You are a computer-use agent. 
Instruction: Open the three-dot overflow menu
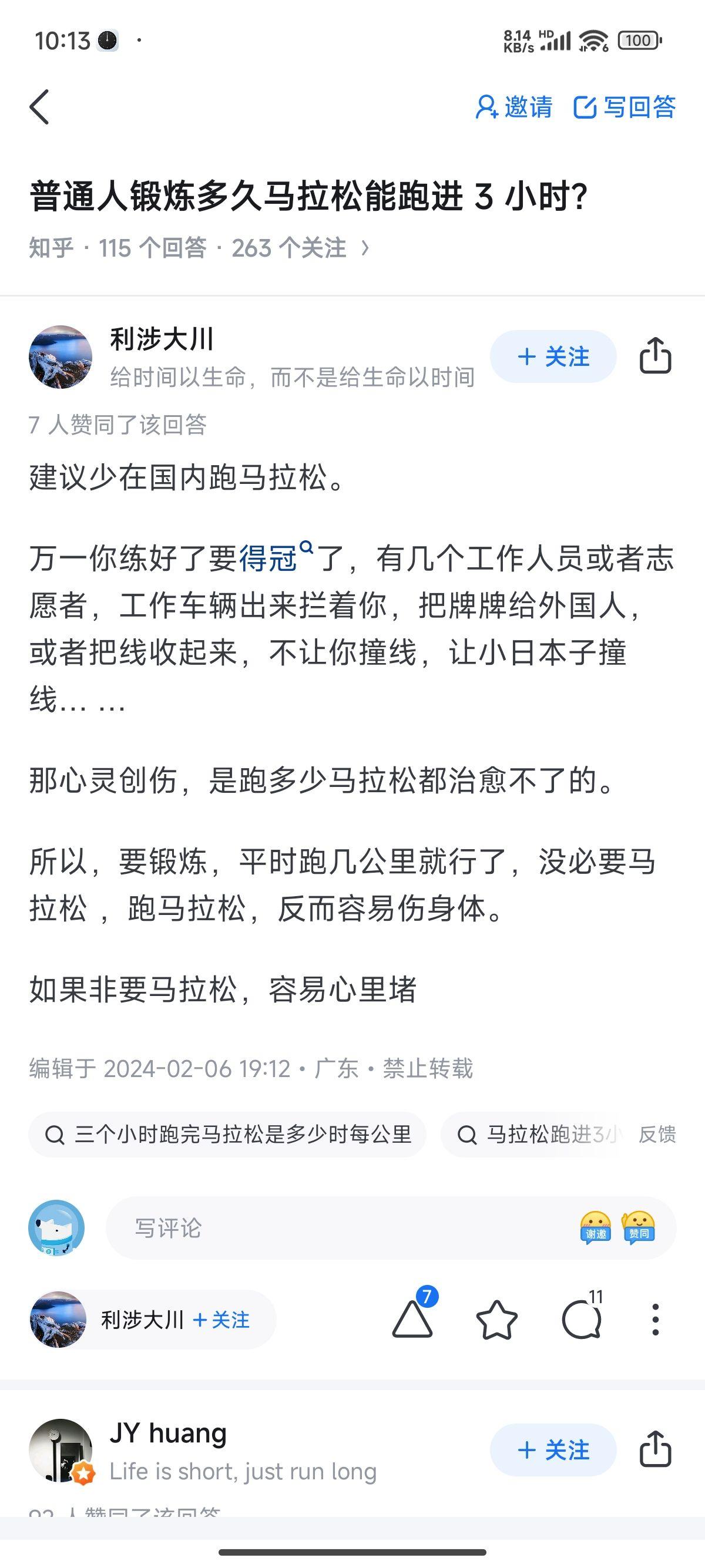655,1320
